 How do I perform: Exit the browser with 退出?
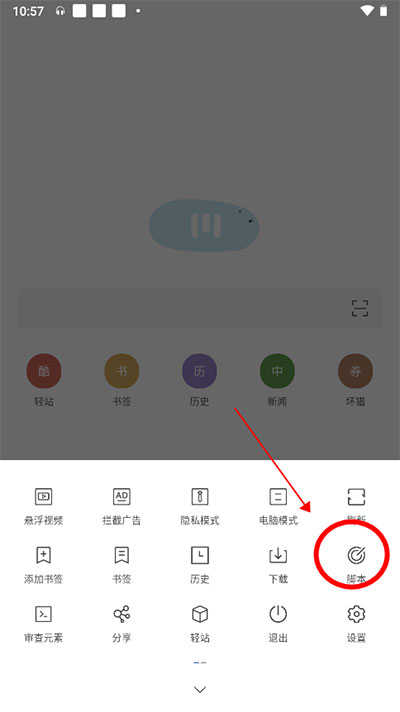point(278,623)
